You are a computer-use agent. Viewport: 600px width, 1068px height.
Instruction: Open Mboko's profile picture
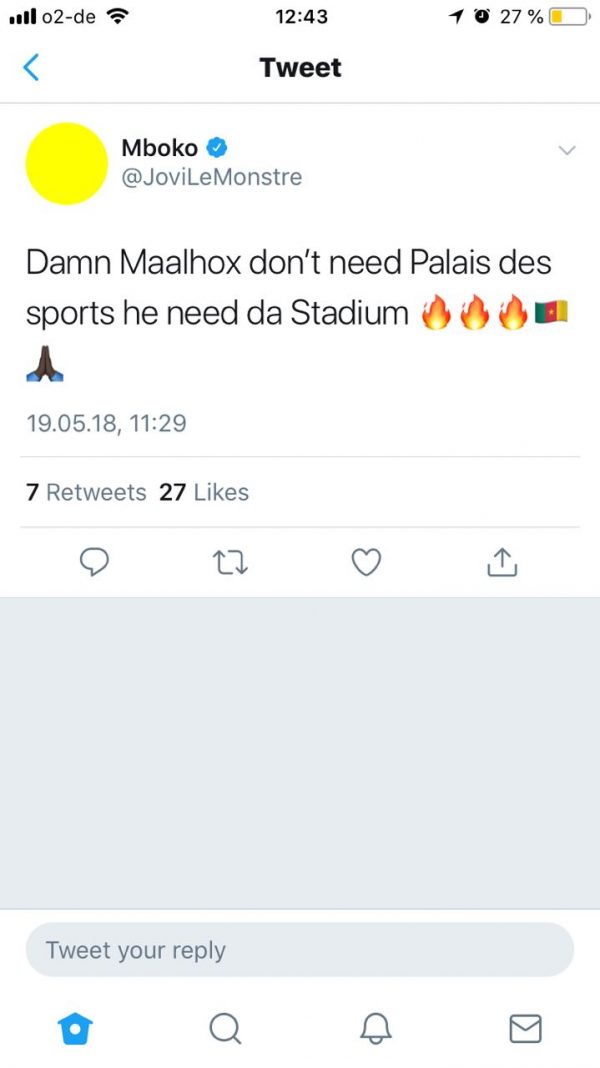66,163
